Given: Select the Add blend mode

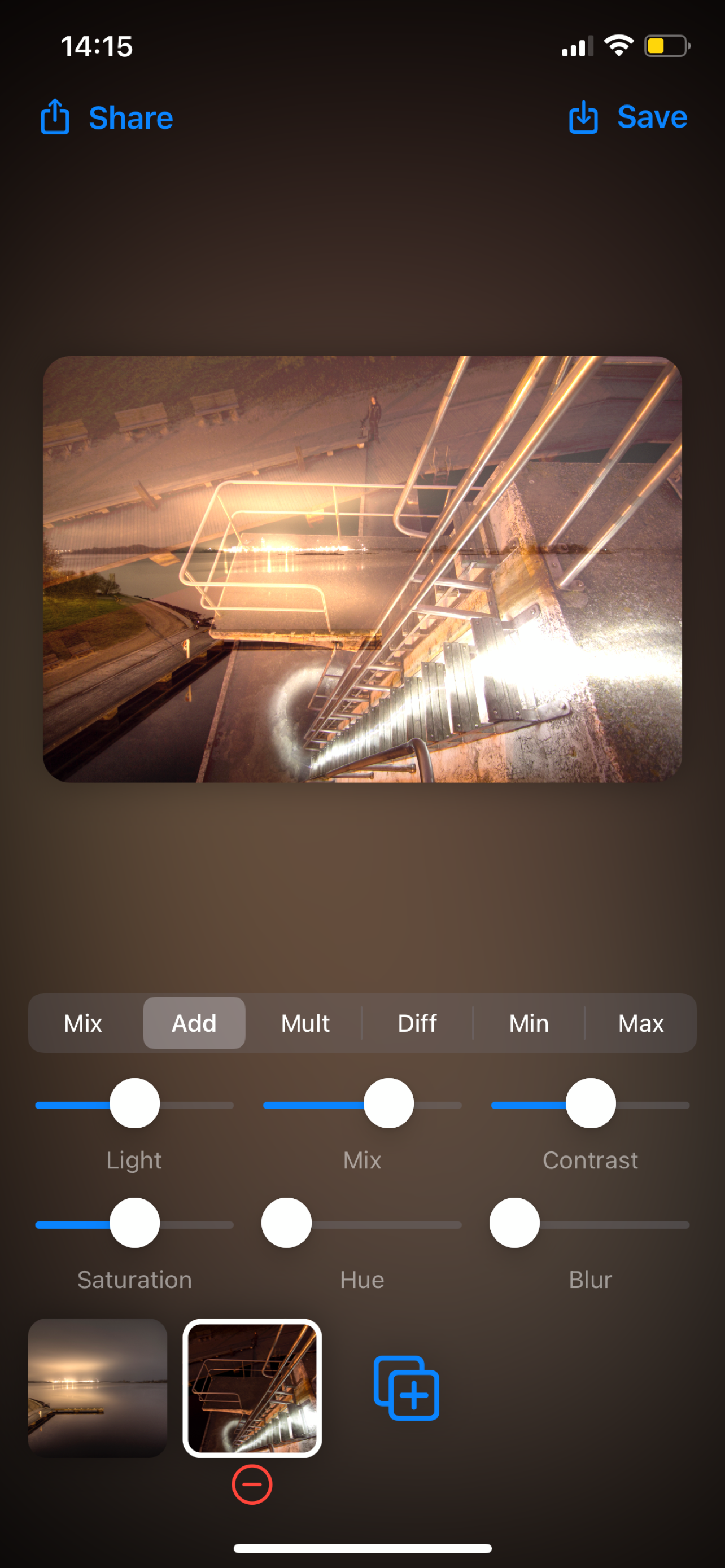Looking at the screenshot, I should [x=194, y=1023].
